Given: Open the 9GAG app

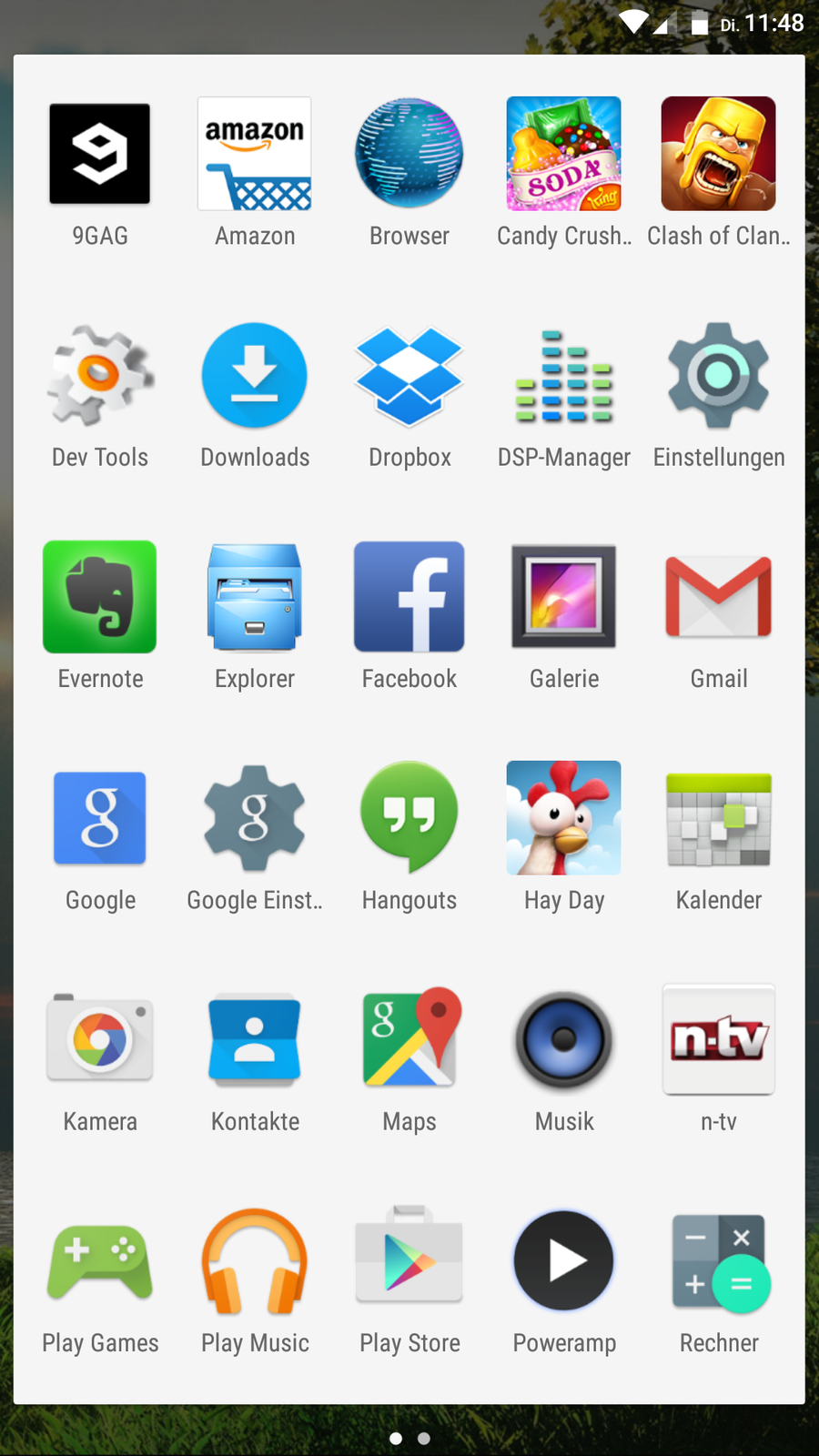Looking at the screenshot, I should (100, 155).
